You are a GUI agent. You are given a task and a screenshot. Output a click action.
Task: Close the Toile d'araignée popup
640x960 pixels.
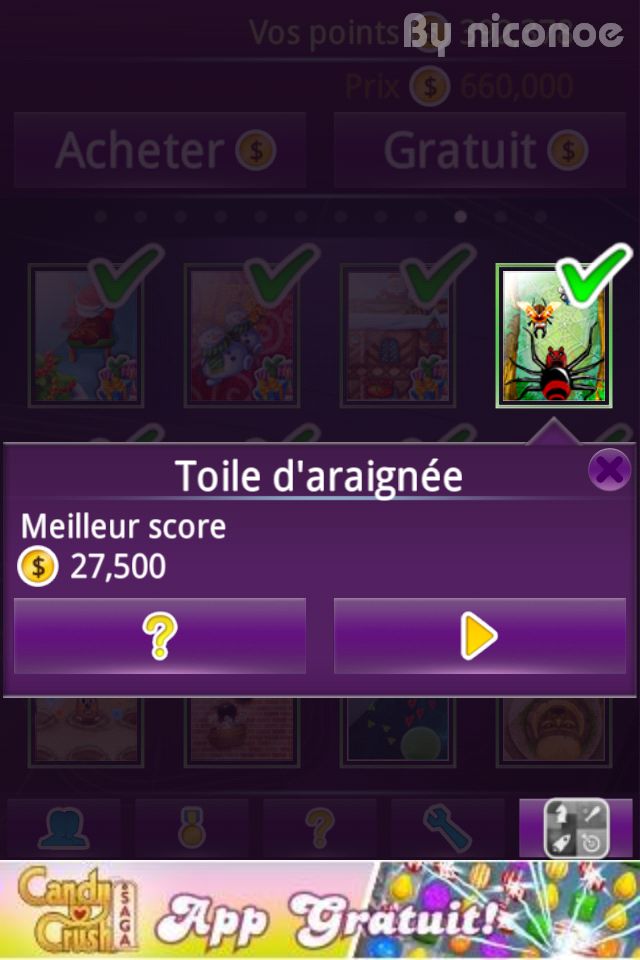[608, 470]
